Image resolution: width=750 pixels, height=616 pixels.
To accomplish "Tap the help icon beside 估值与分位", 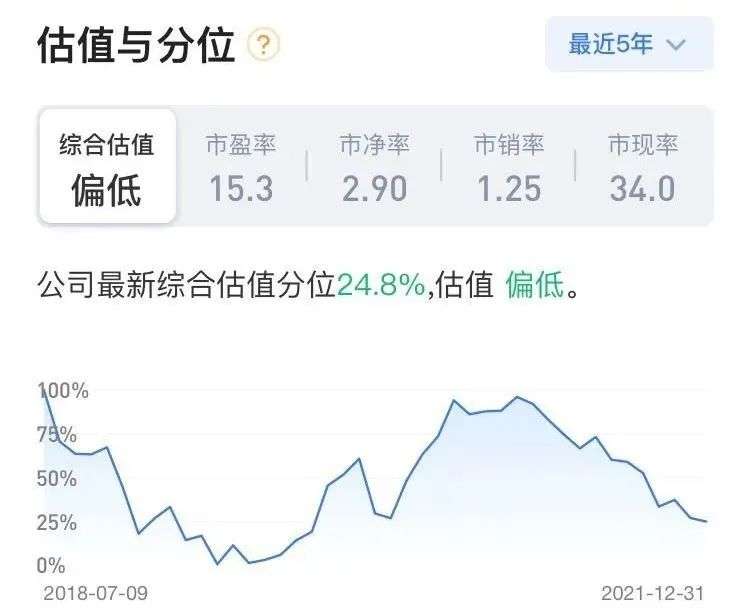I will pyautogui.click(x=263, y=45).
